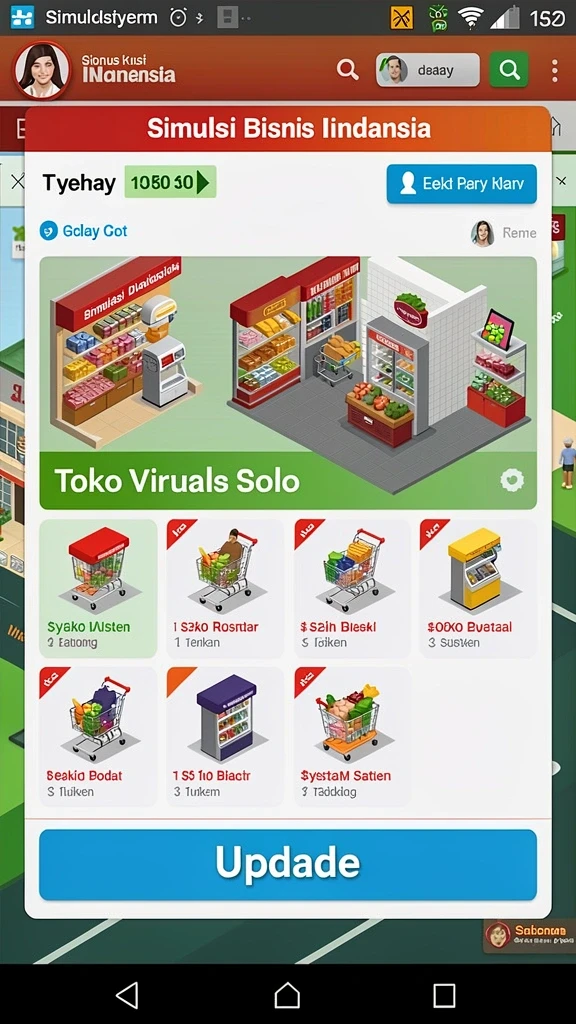Select the S2ko Rosrtlar cart item
The height and width of the screenshot is (1024, 576).
(x=225, y=588)
